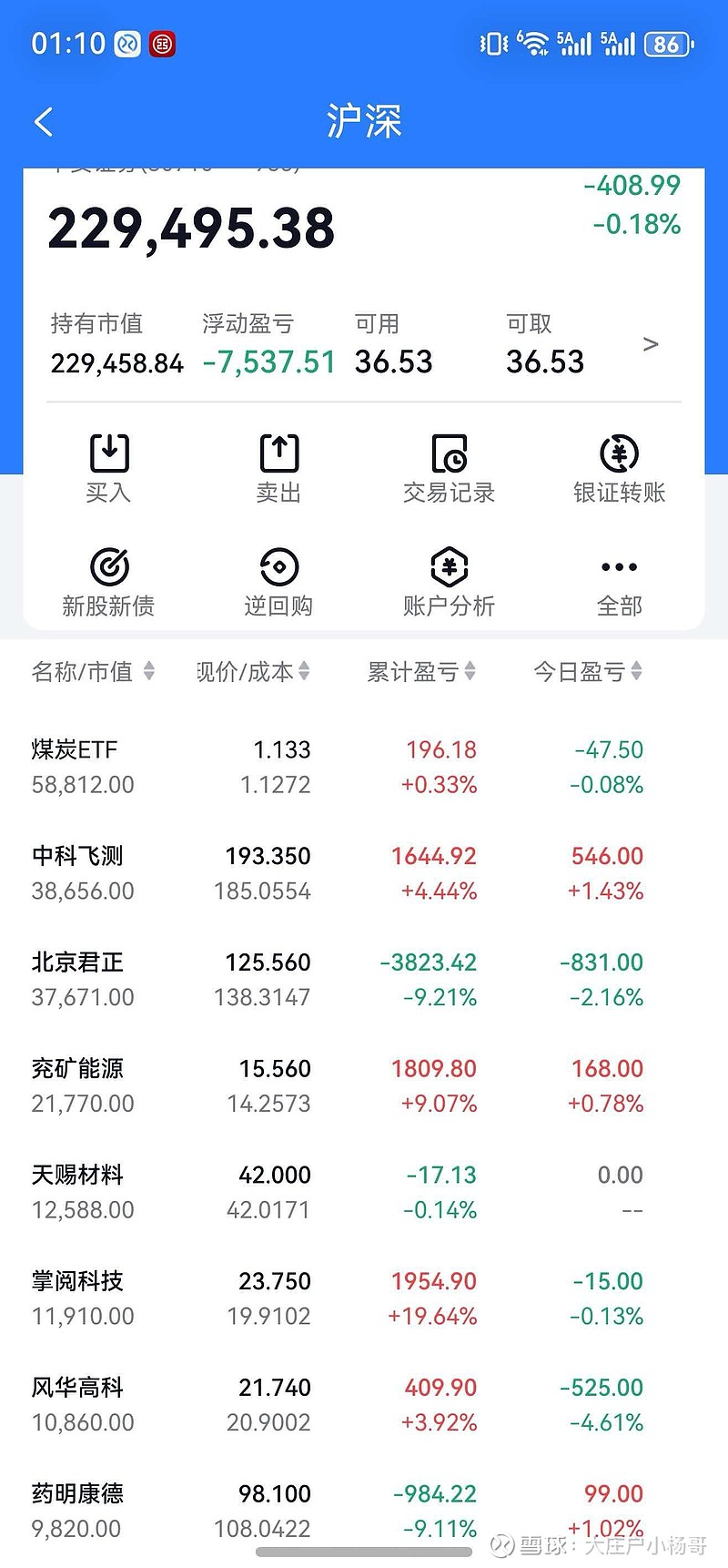View 交易记录 trade records
Viewport: 728px width, 1568px height.
click(x=449, y=468)
